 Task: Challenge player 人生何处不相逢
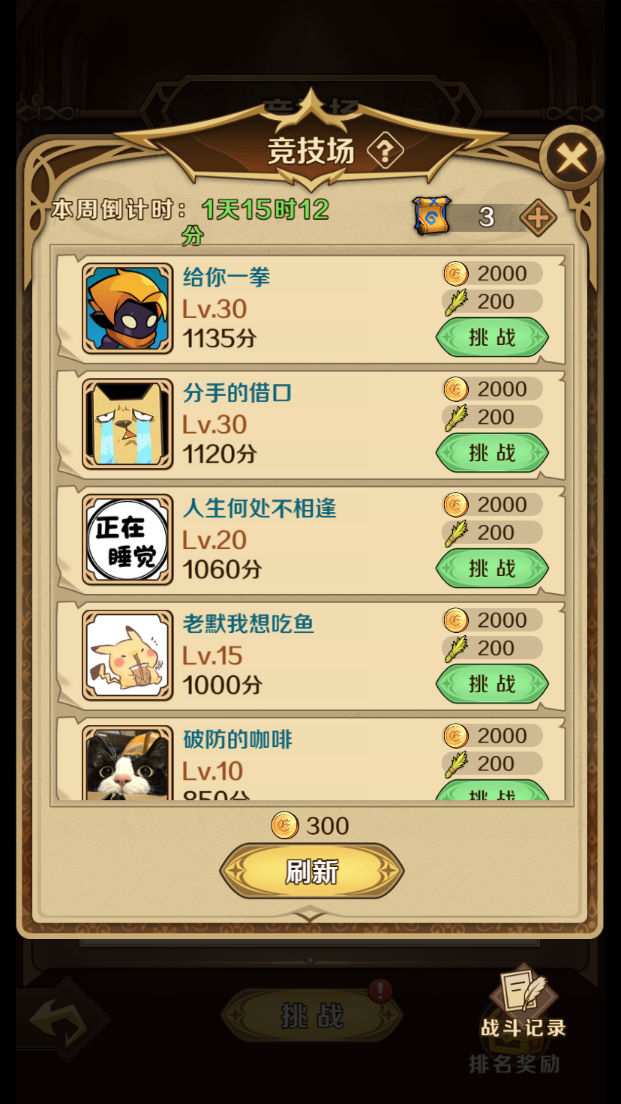(492, 568)
